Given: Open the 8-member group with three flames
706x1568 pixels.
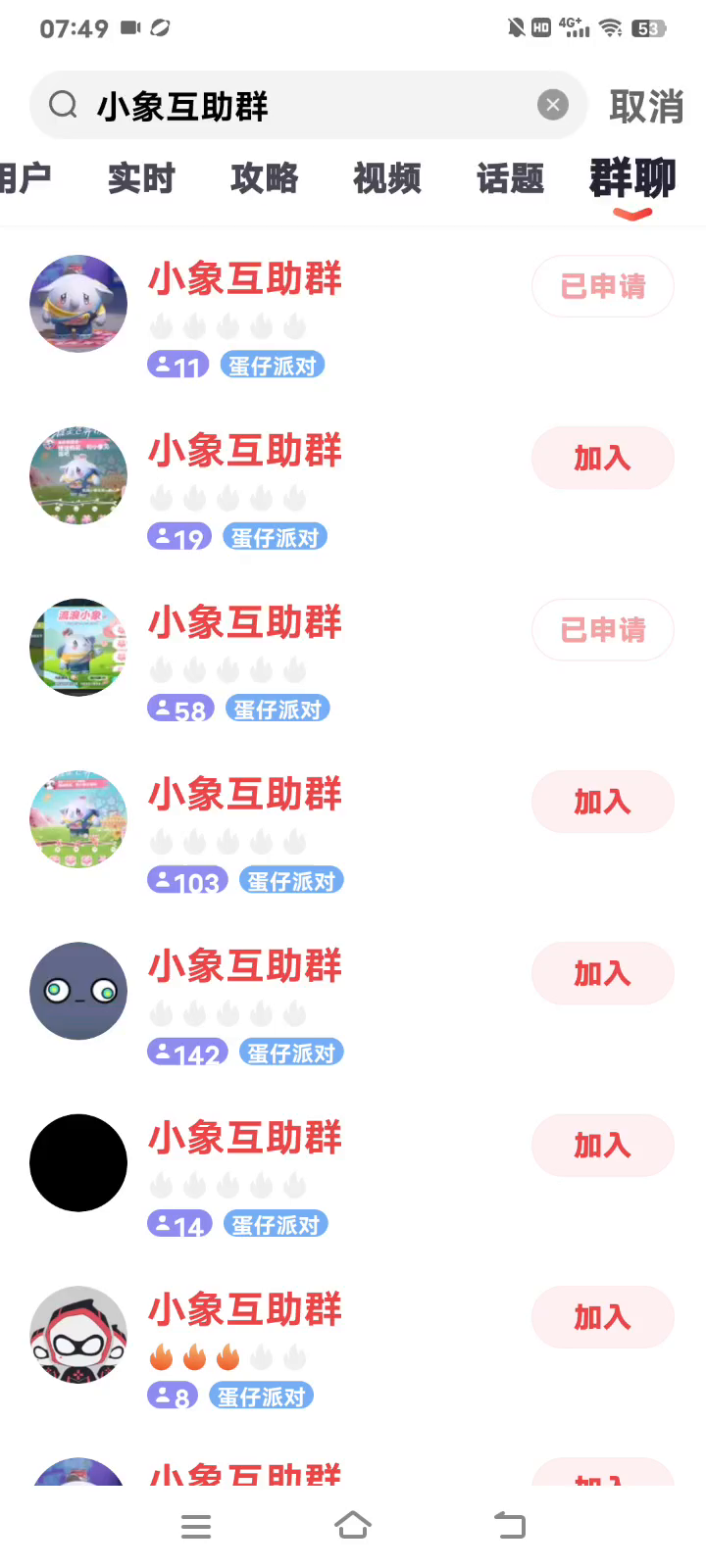Looking at the screenshot, I should (x=245, y=1310).
